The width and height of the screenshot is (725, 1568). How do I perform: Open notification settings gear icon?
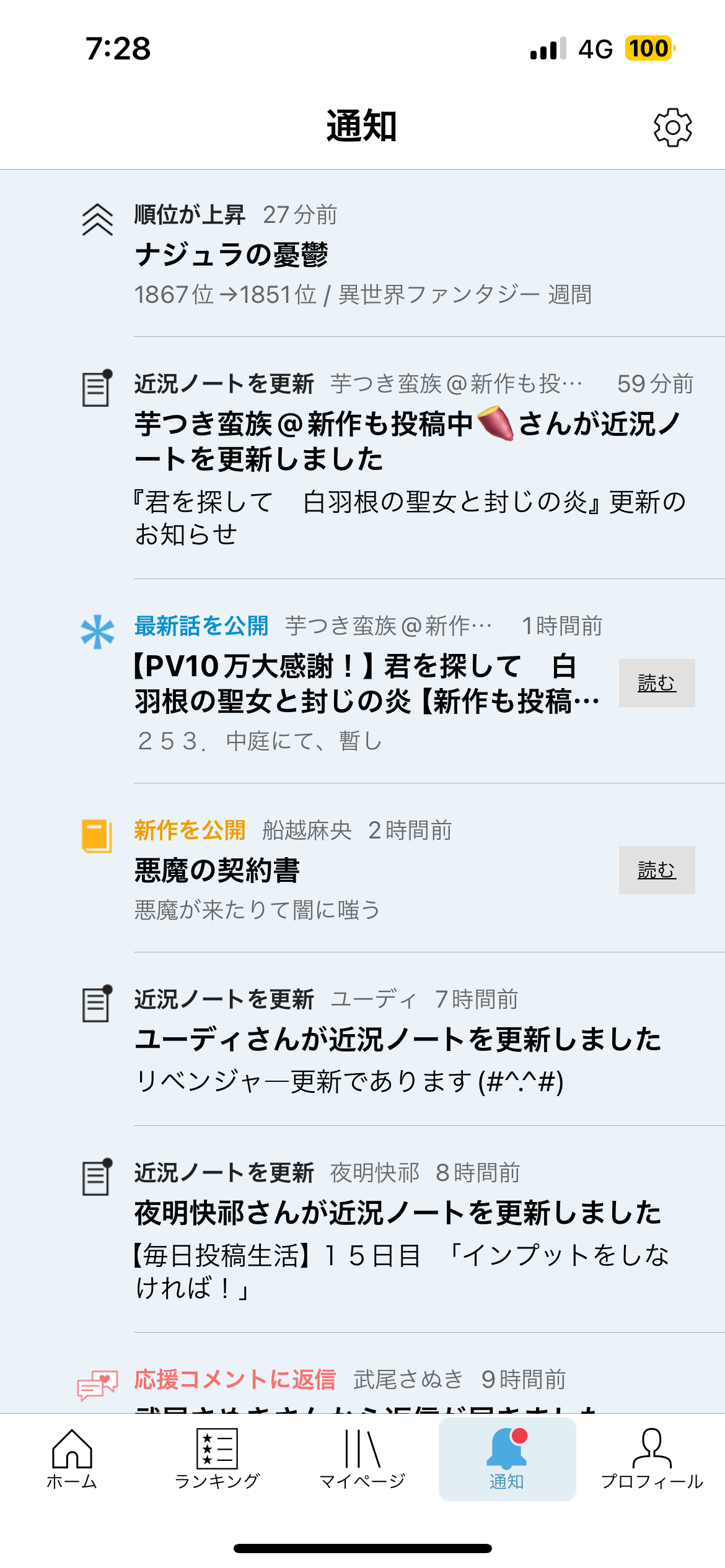672,128
